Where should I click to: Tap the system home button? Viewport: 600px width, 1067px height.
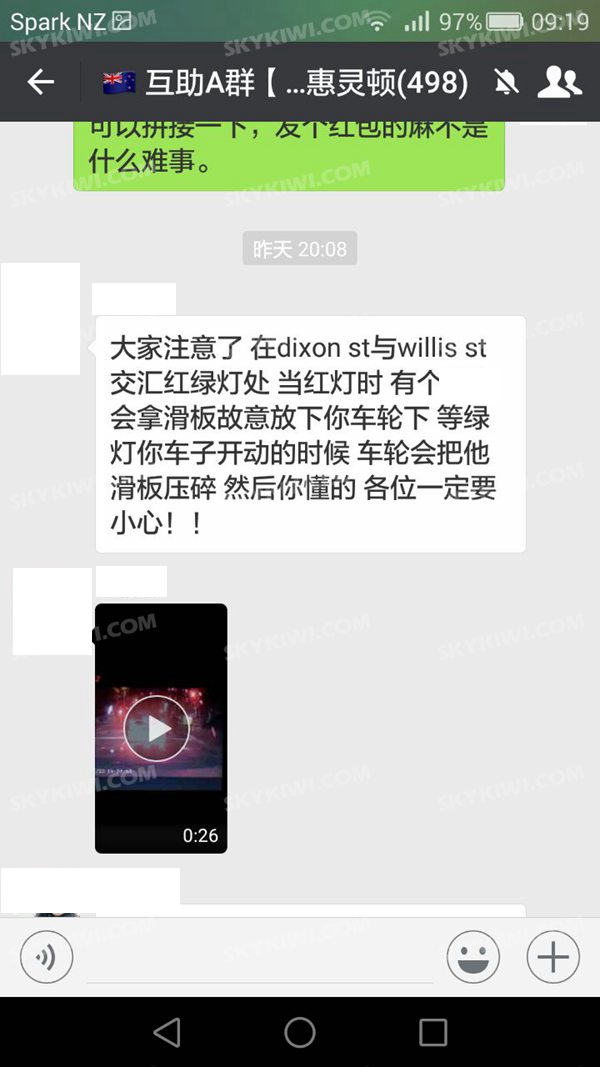pyautogui.click(x=300, y=1032)
